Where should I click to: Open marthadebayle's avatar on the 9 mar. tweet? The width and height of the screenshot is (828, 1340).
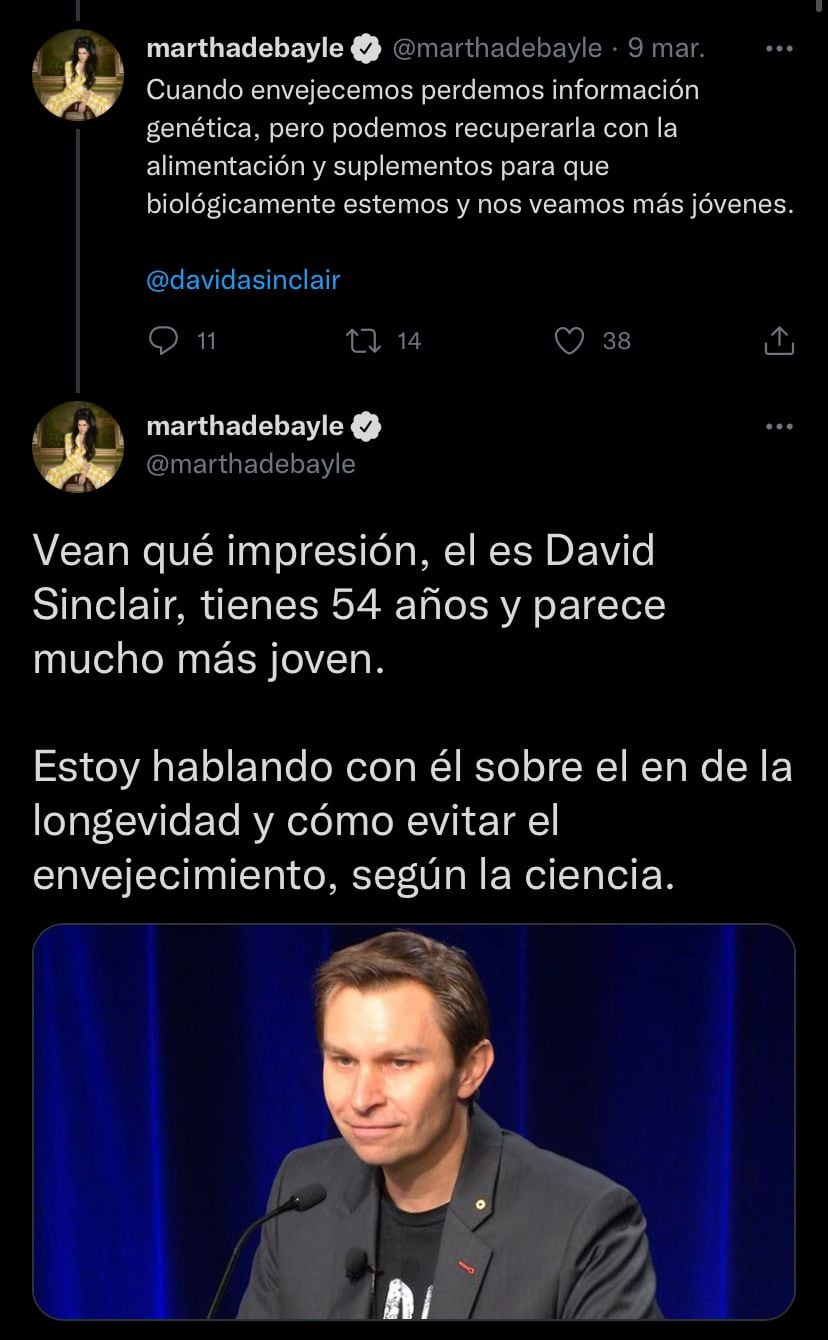click(x=78, y=75)
